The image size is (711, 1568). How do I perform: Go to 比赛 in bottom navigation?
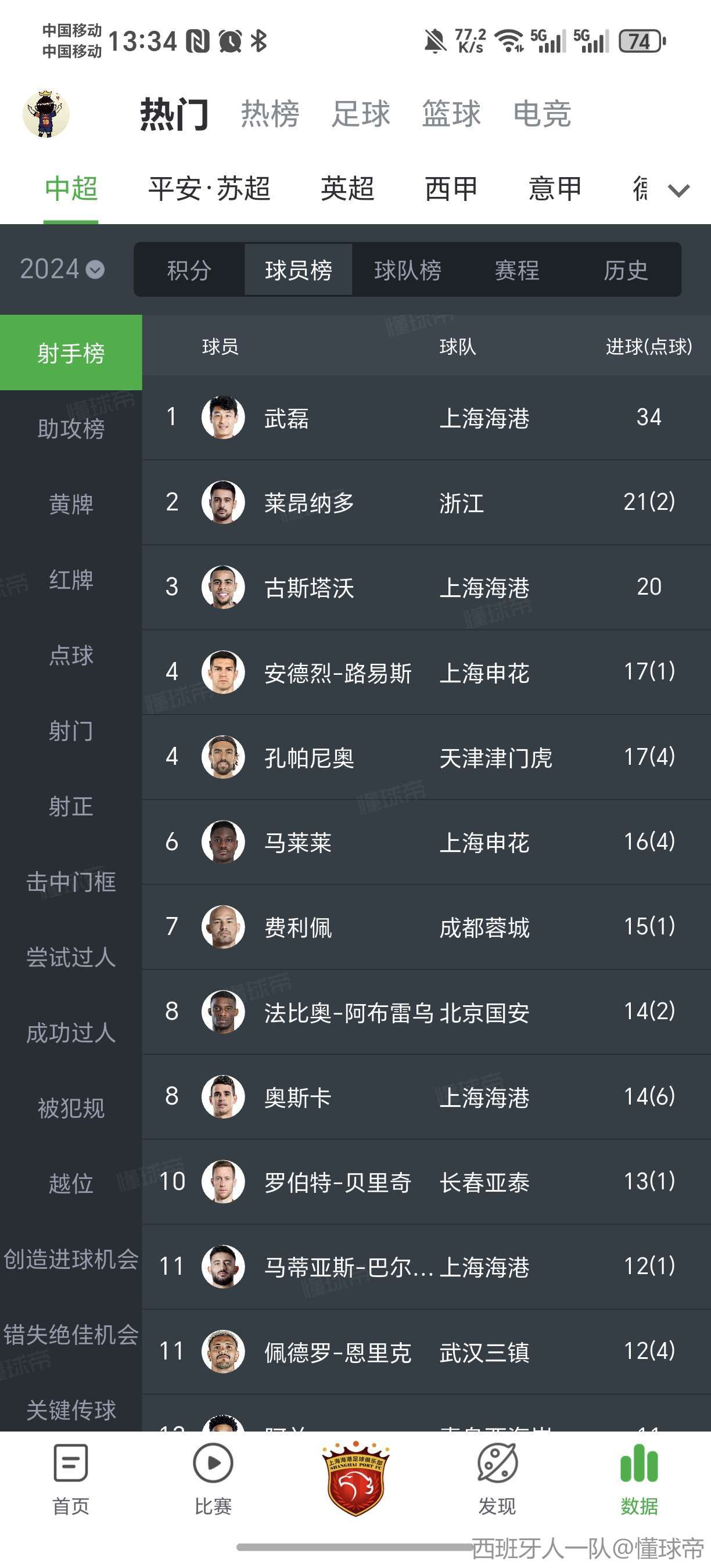[213, 1480]
